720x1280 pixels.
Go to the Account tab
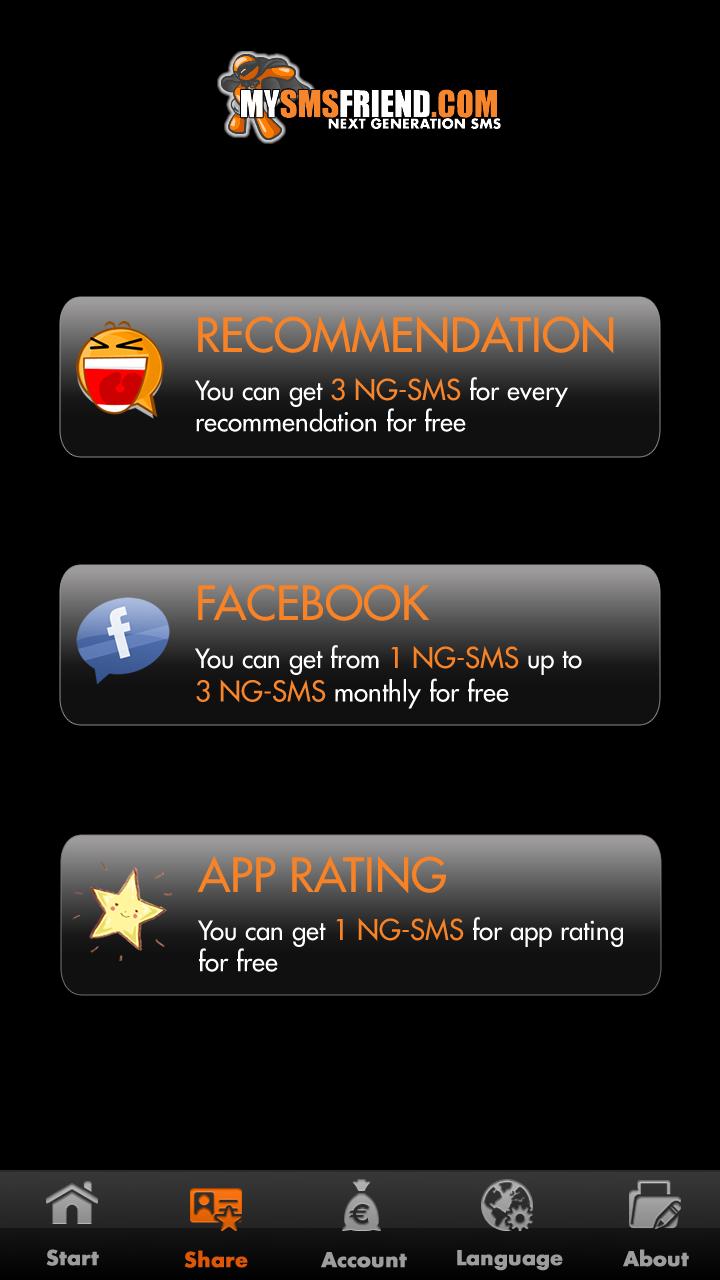click(x=363, y=1225)
